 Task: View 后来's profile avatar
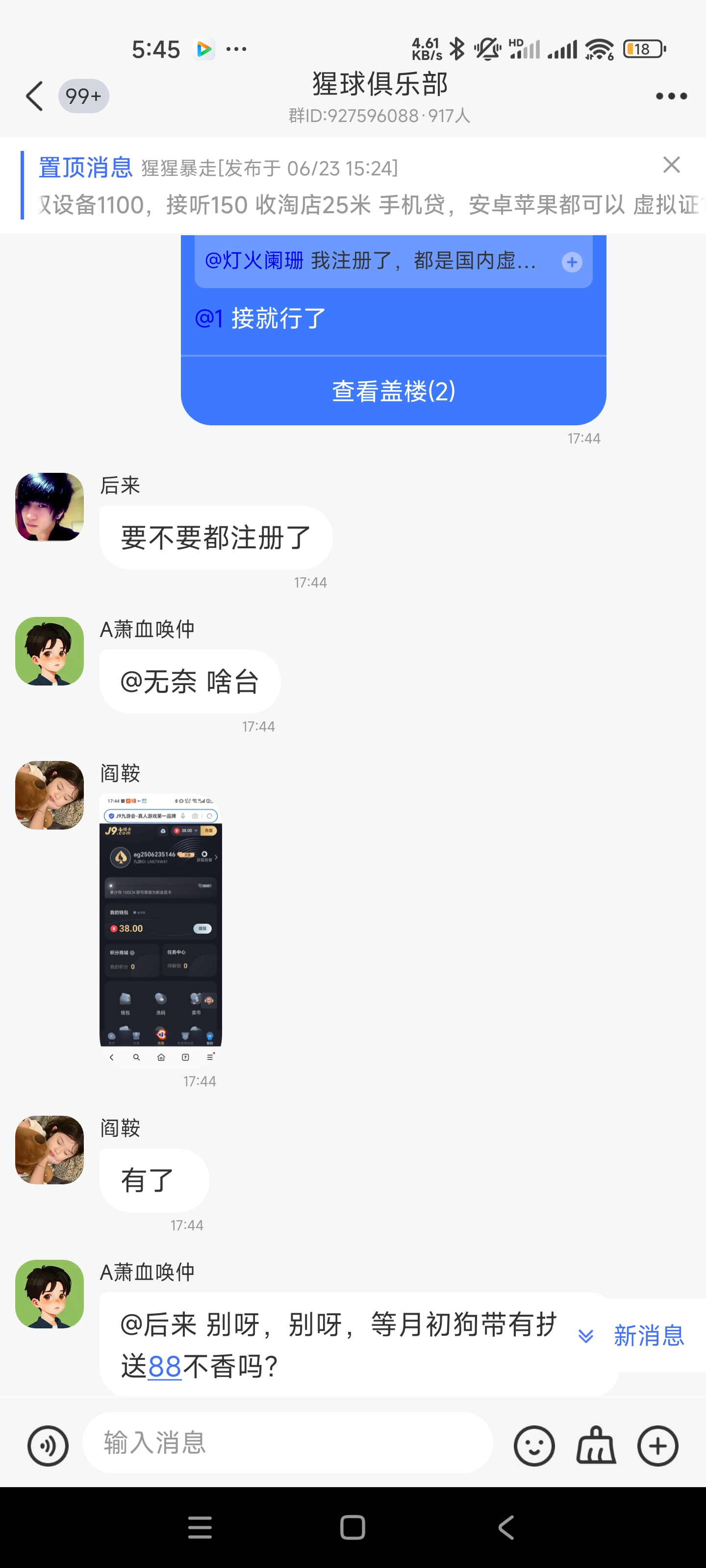(x=50, y=507)
